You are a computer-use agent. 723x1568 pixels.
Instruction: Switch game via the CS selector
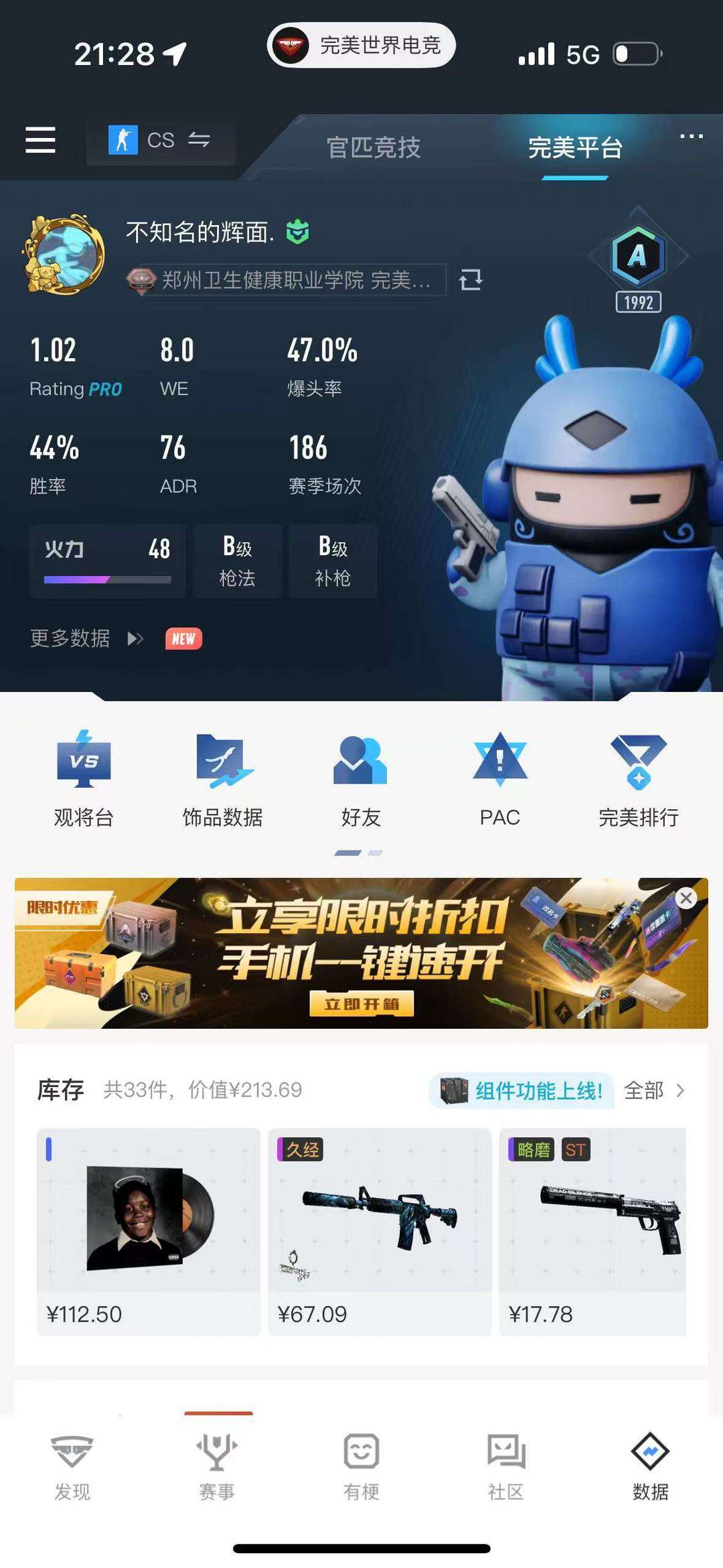161,140
